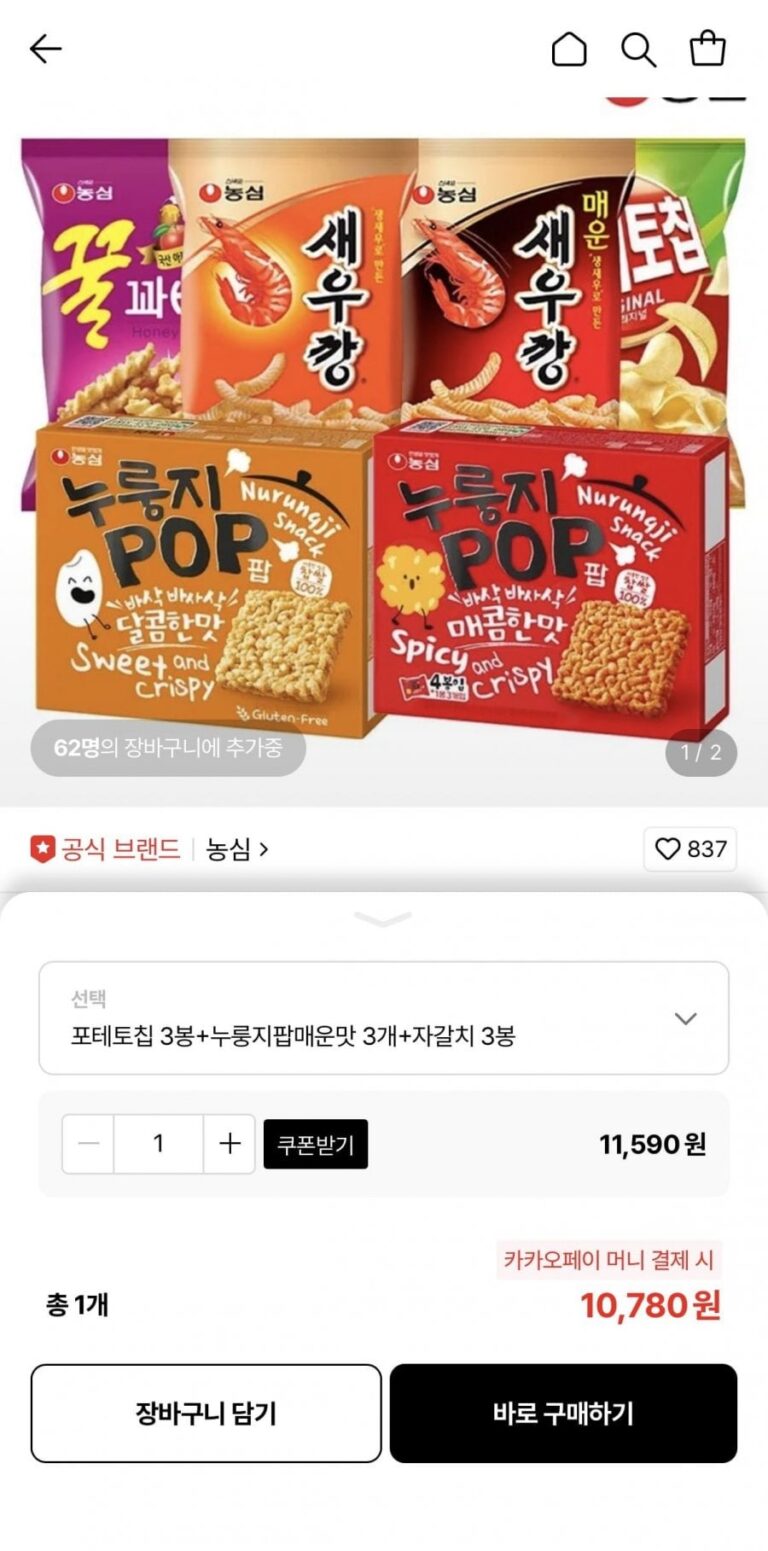Collapse the option sheet with the down chevron handle
The width and height of the screenshot is (768, 1551).
coord(383,919)
